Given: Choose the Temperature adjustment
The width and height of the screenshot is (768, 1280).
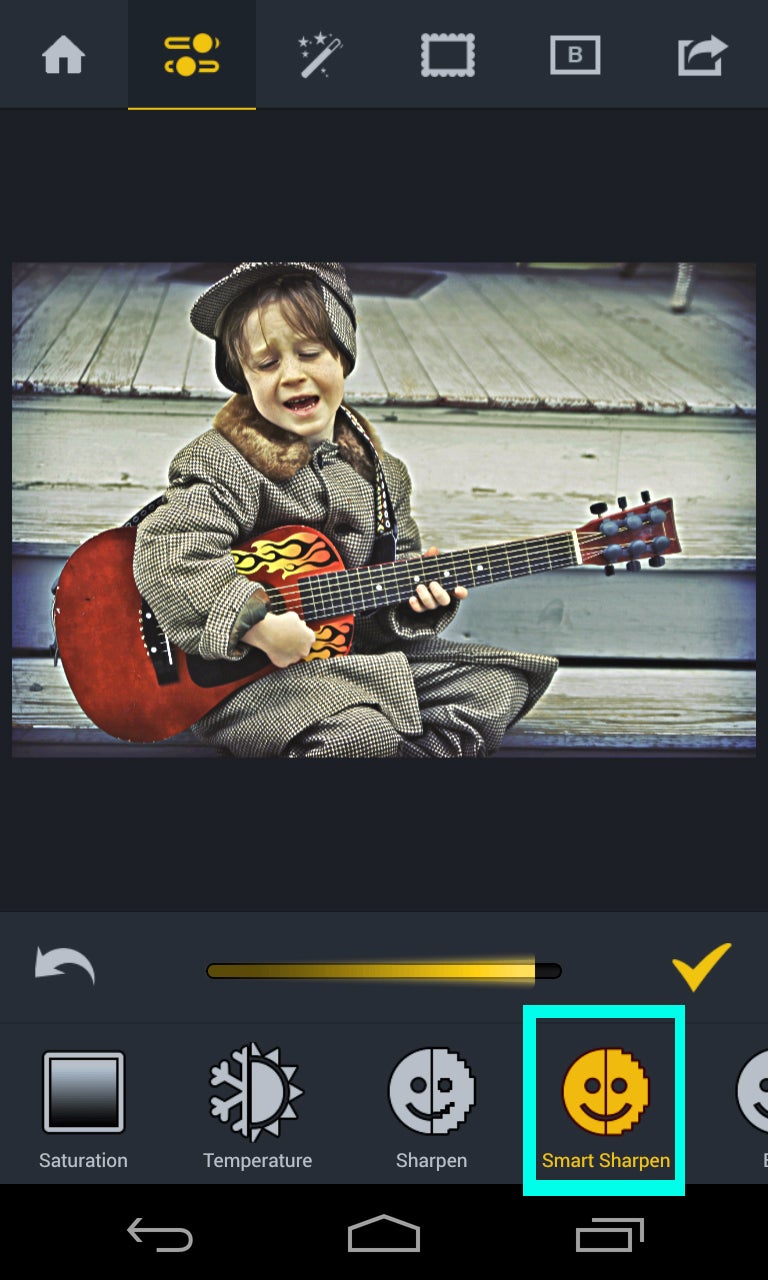Looking at the screenshot, I should 257,1106.
